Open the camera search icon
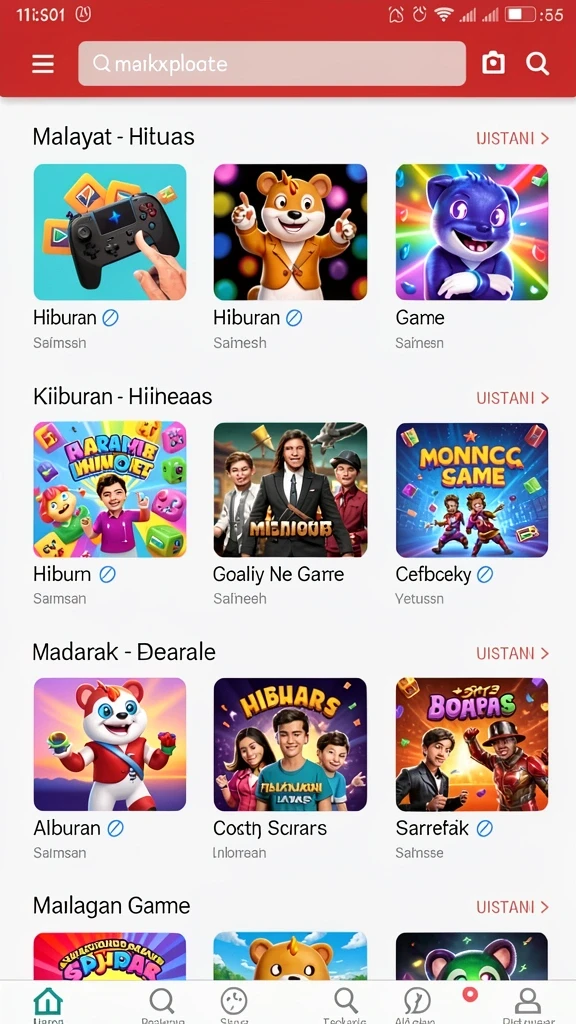This screenshot has width=576, height=1024. [493, 63]
